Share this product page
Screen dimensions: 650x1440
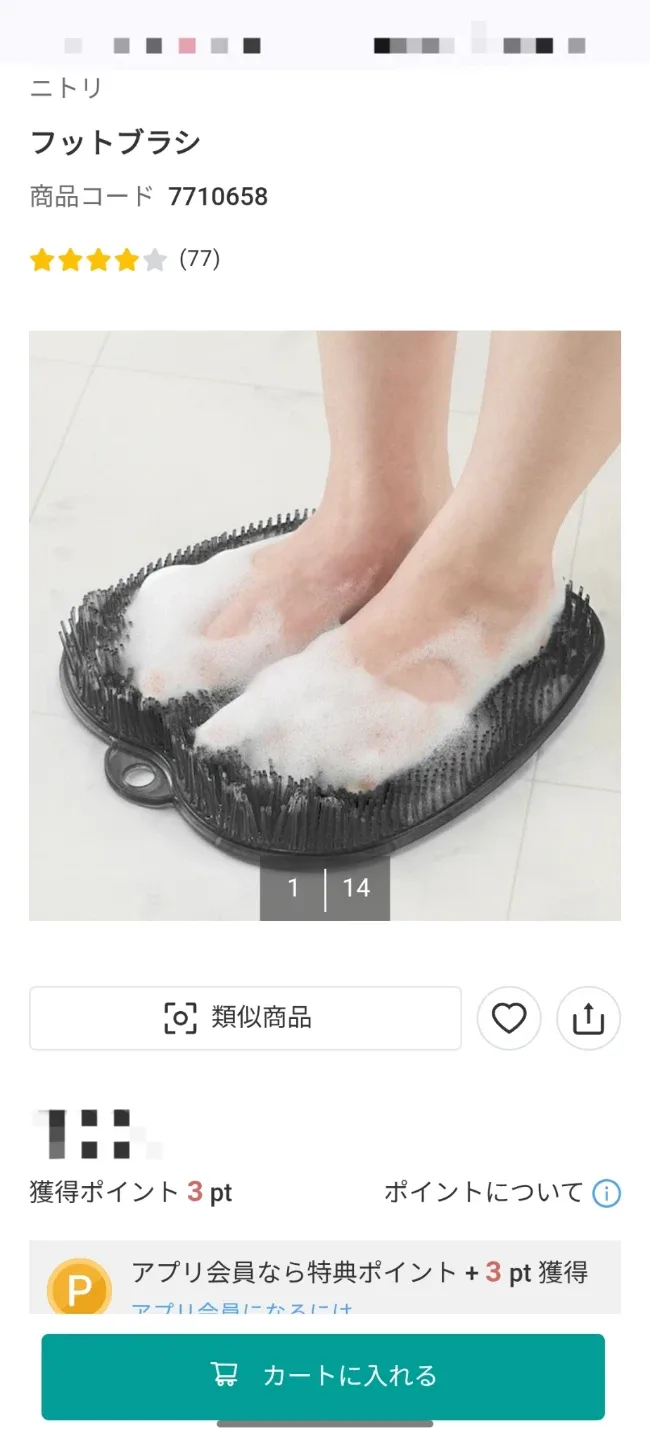pos(588,1018)
